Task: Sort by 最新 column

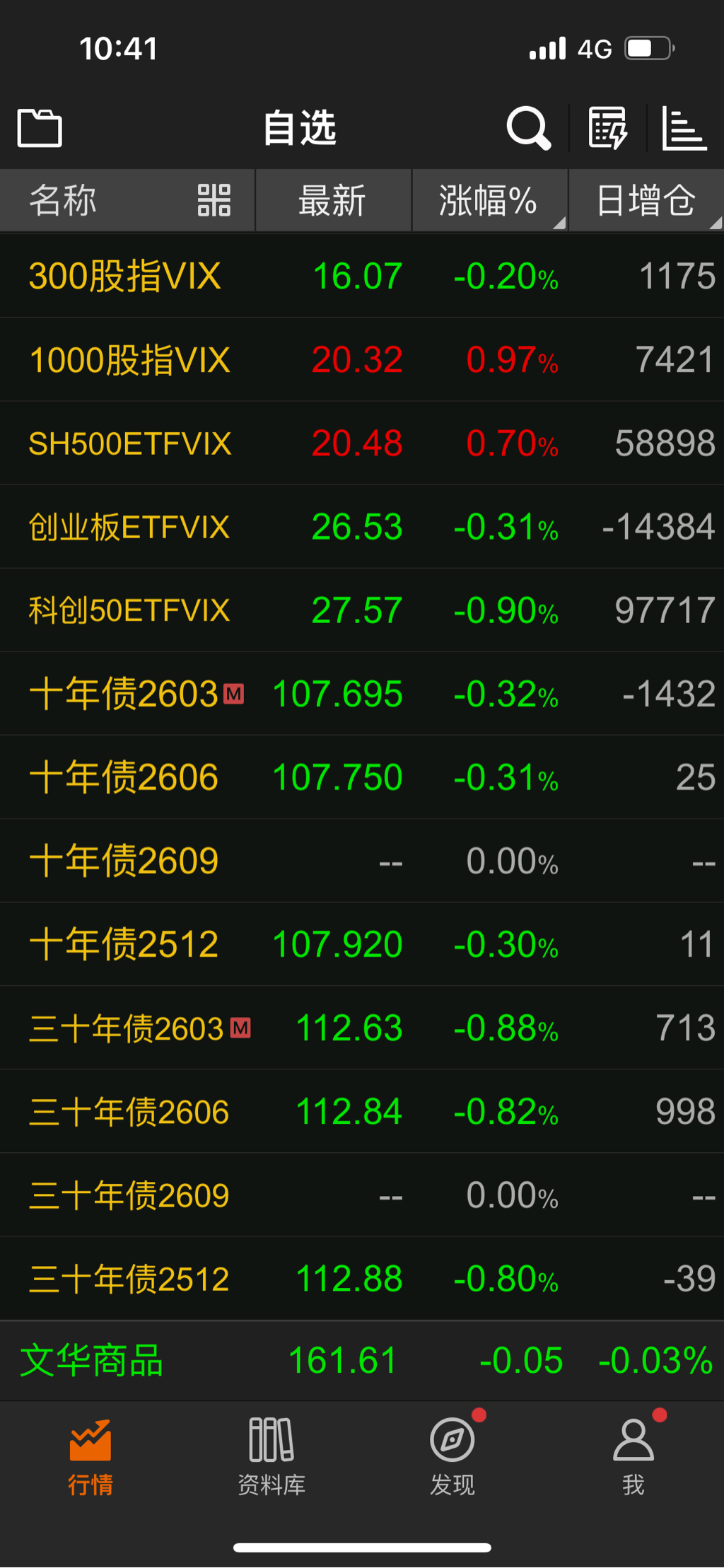Action: (x=332, y=200)
